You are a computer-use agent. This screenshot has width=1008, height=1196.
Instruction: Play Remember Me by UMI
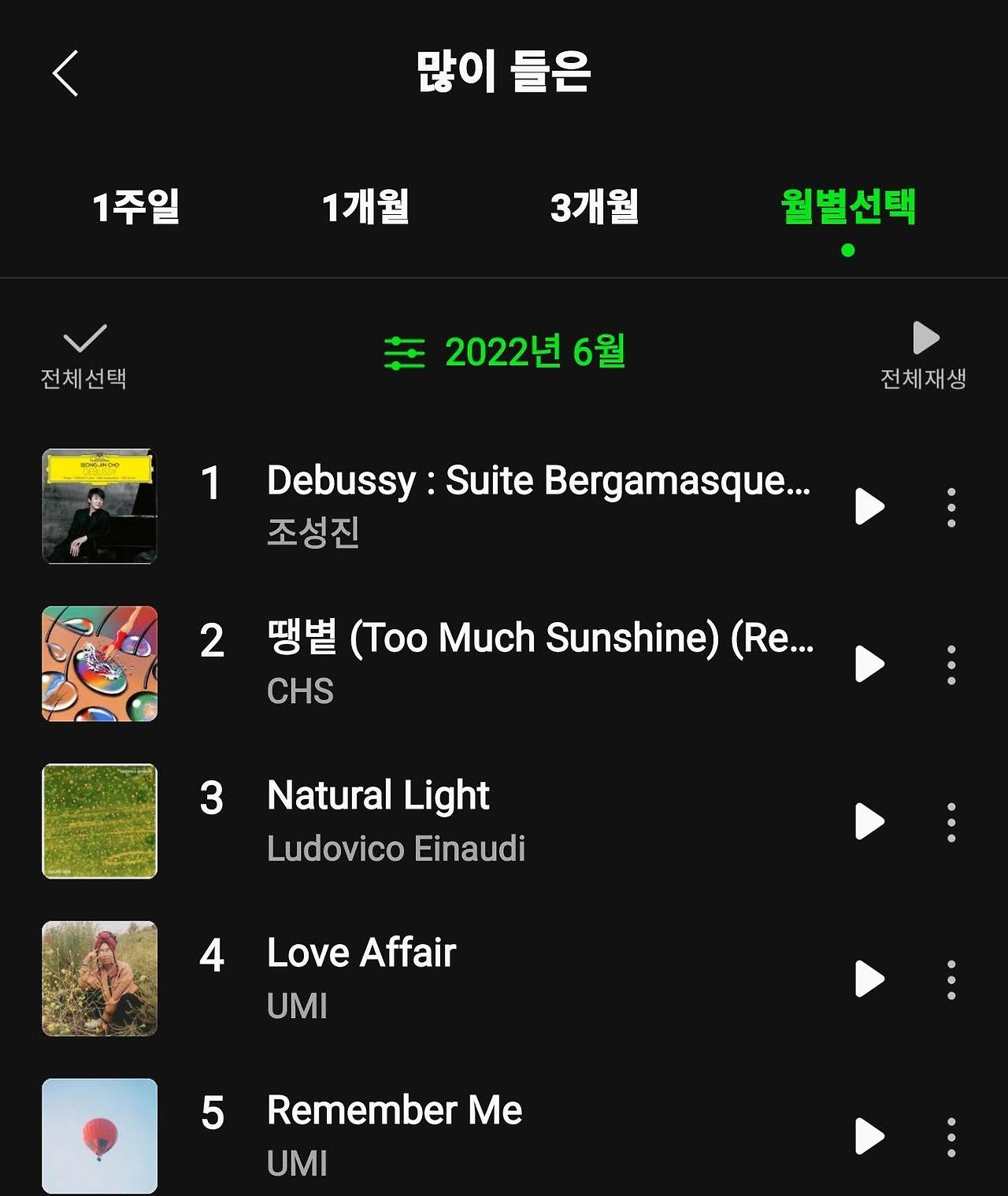tap(869, 1136)
